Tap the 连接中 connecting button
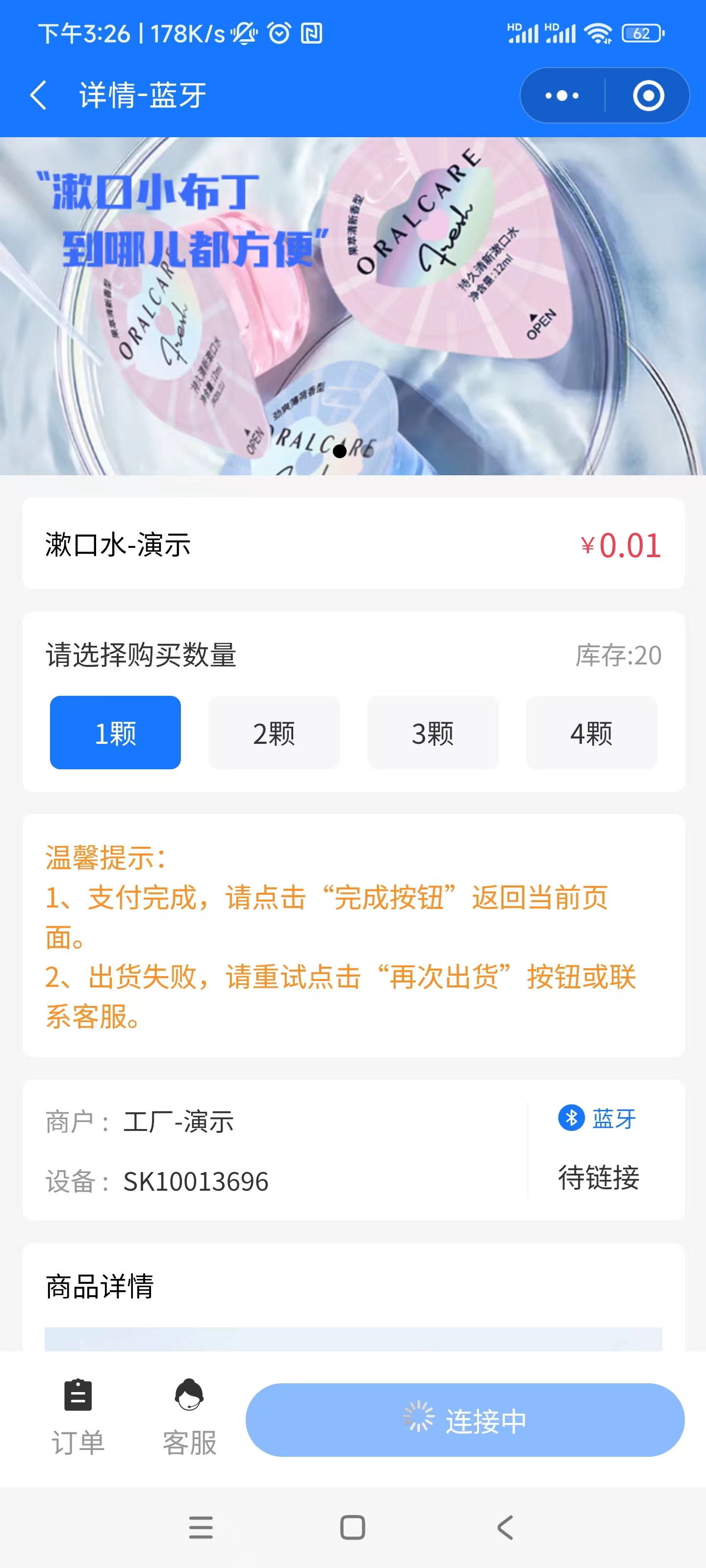This screenshot has width=706, height=1568. [x=465, y=1420]
